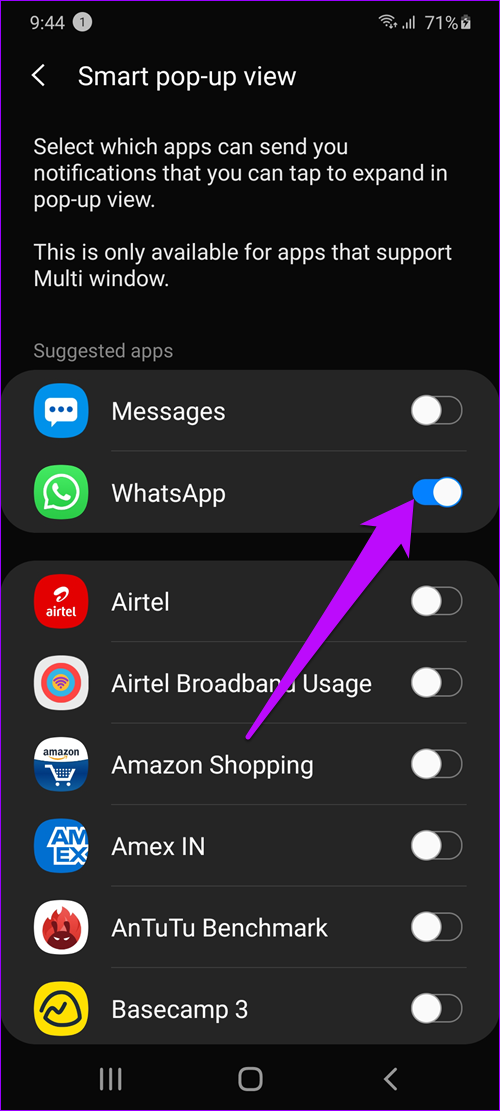
Task: Switch on Basecamp 3 pop-up view
Action: point(436,1008)
